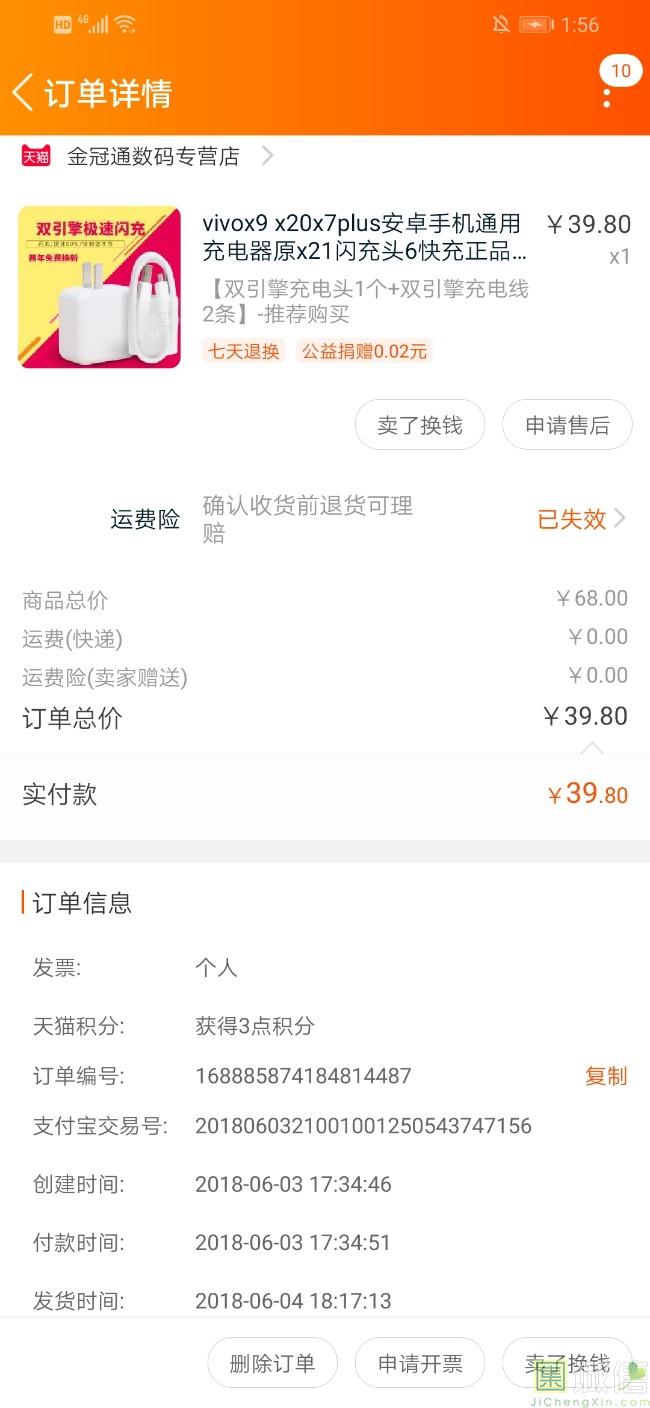Tap 卖了换钱 under the product
The height and width of the screenshot is (1408, 650).
click(x=420, y=425)
